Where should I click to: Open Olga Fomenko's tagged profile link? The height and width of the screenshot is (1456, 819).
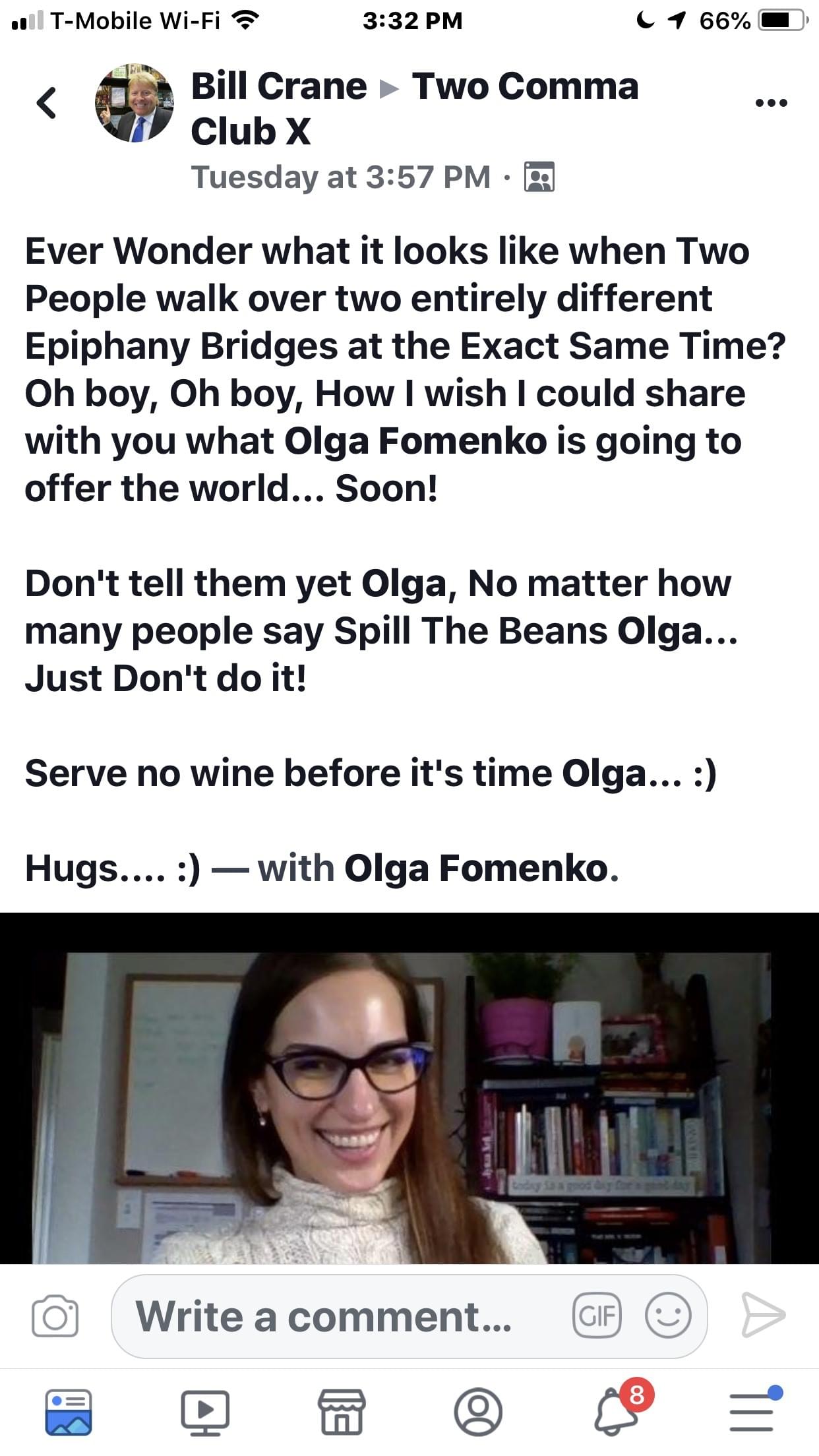click(x=475, y=868)
